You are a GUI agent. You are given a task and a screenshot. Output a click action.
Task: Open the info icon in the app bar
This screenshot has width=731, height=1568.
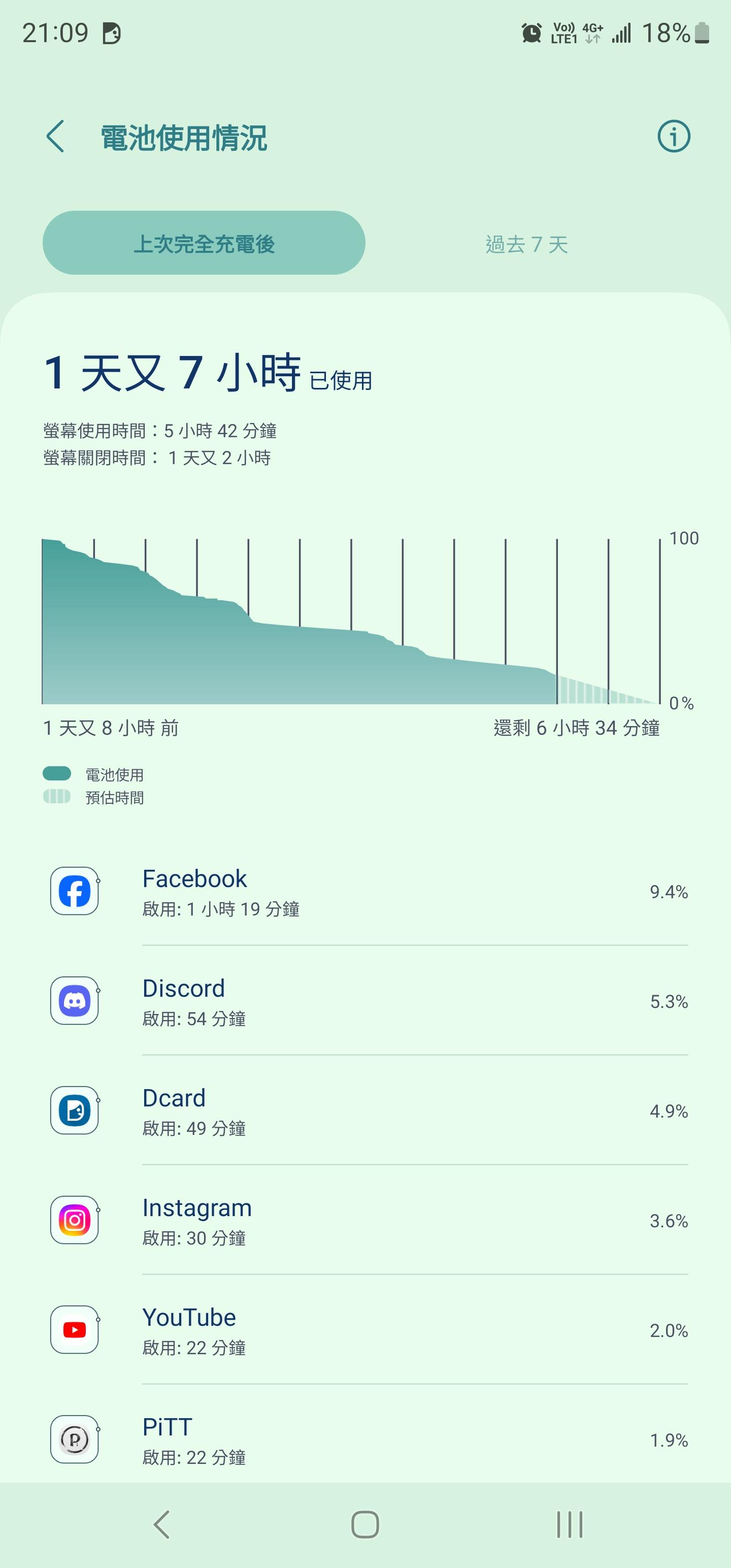pyautogui.click(x=673, y=137)
